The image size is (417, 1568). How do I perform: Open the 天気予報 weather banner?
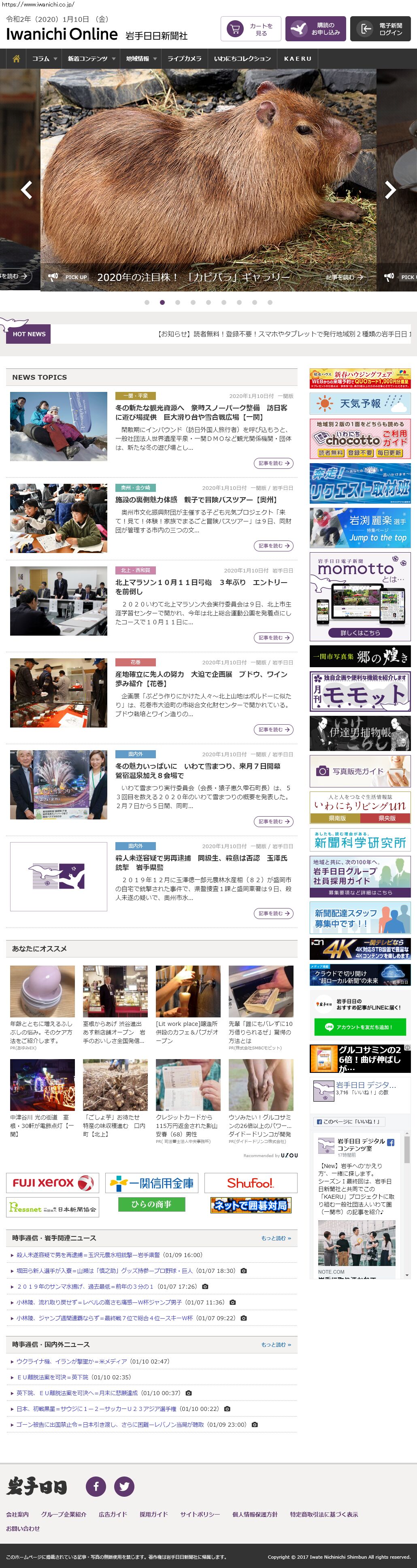tap(360, 403)
